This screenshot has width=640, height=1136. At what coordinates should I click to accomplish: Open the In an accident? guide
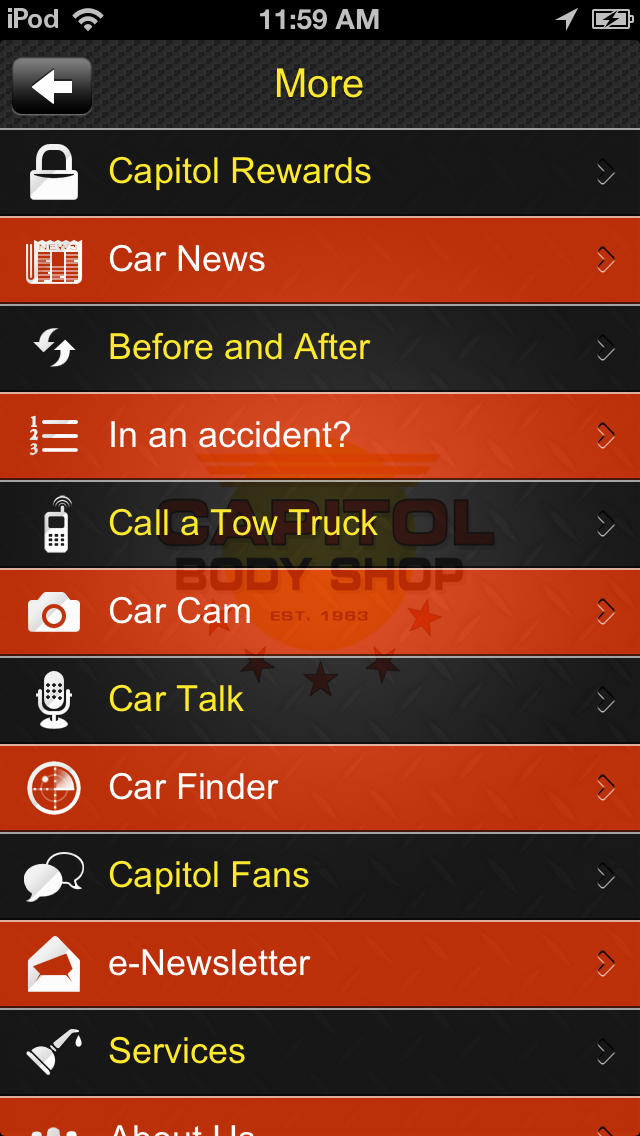320,436
